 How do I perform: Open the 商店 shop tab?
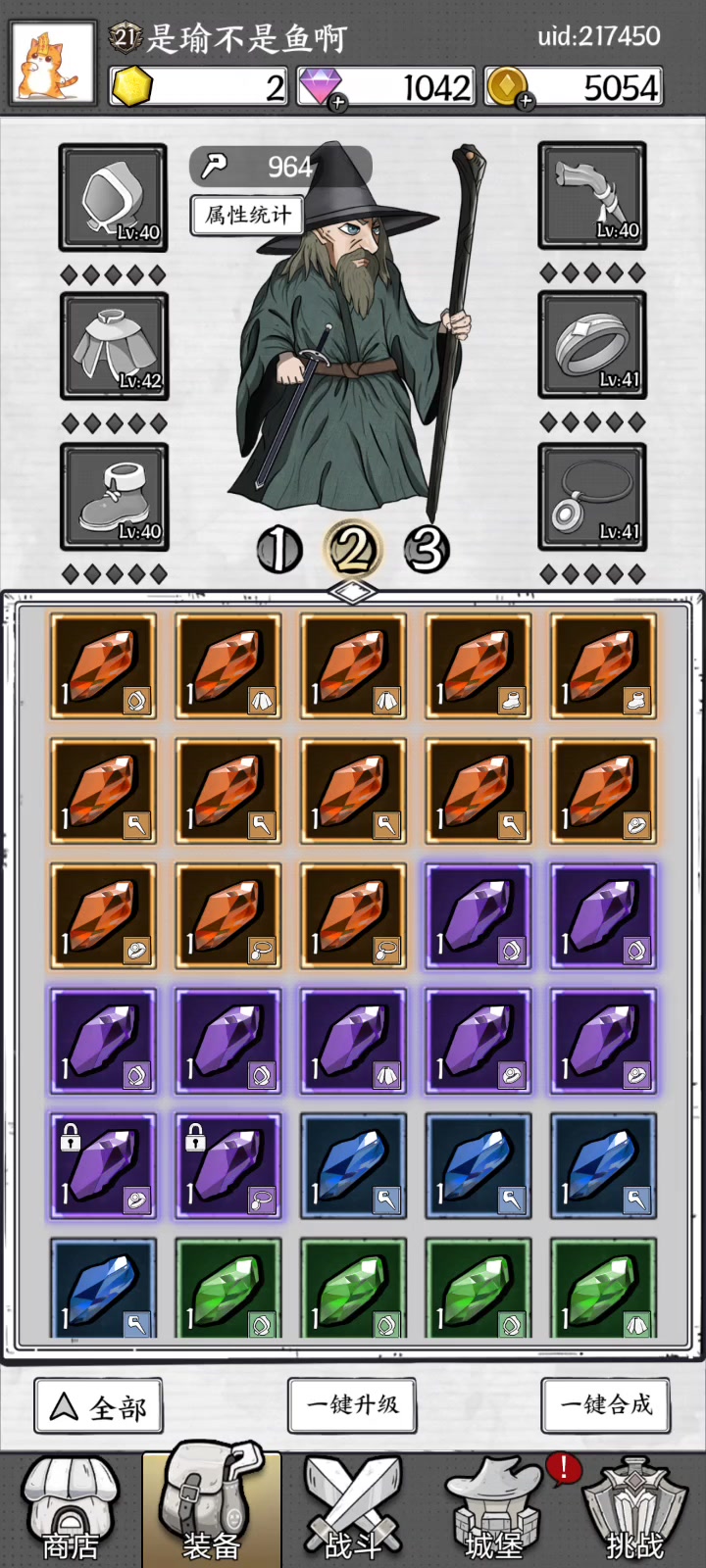pos(70,1511)
